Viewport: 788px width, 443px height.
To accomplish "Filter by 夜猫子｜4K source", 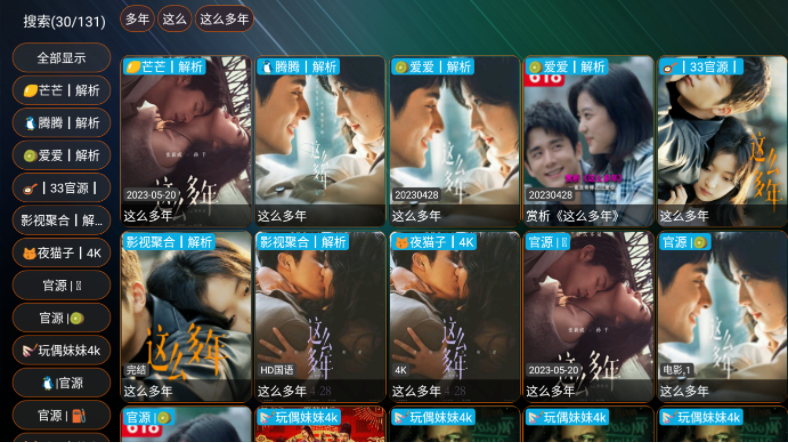I will tap(61, 253).
